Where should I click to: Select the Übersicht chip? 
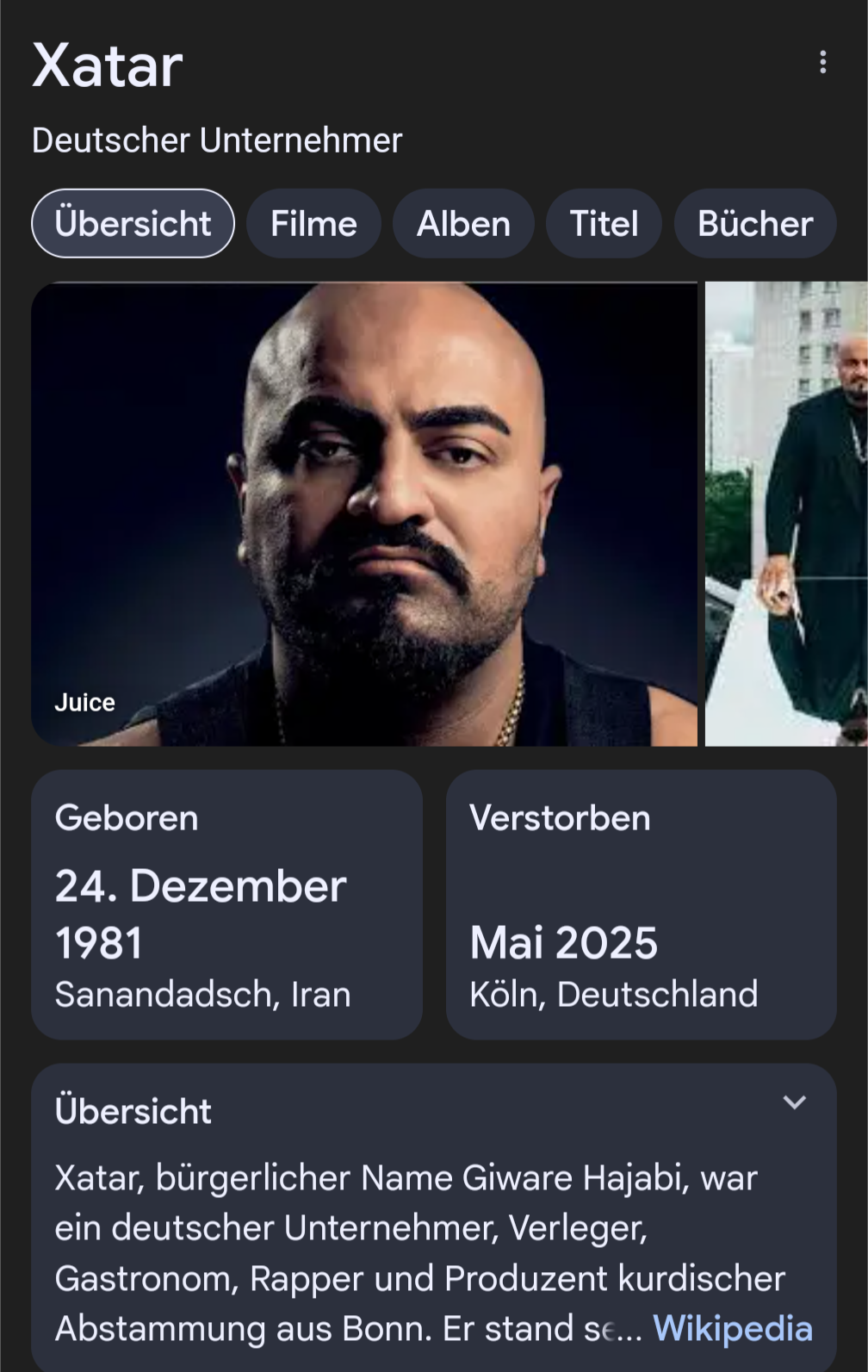click(133, 224)
